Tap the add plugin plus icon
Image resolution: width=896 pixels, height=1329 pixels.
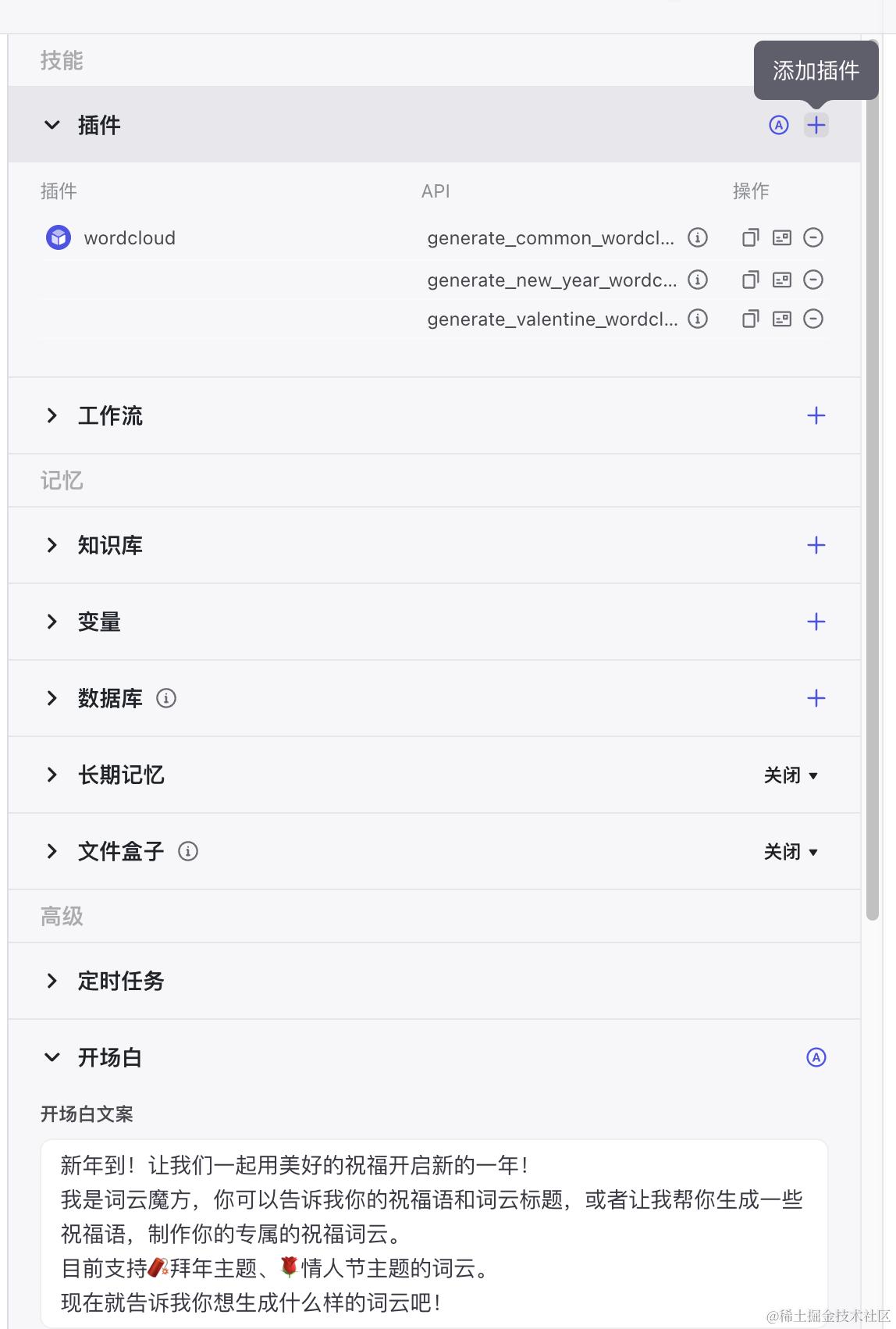(816, 125)
